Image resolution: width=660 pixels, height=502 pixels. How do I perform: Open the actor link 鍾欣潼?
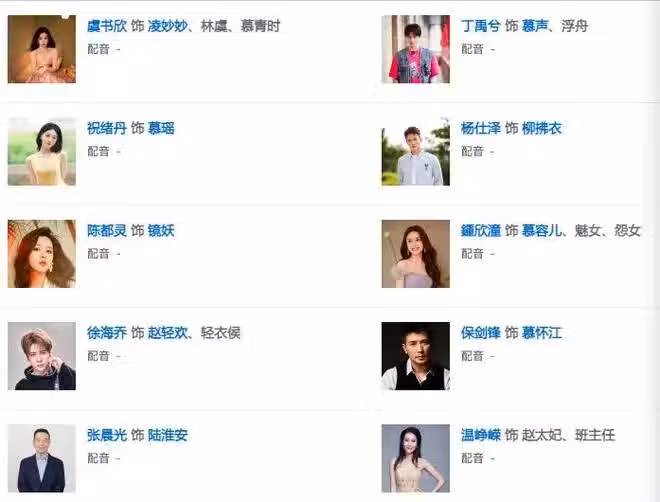pos(481,231)
